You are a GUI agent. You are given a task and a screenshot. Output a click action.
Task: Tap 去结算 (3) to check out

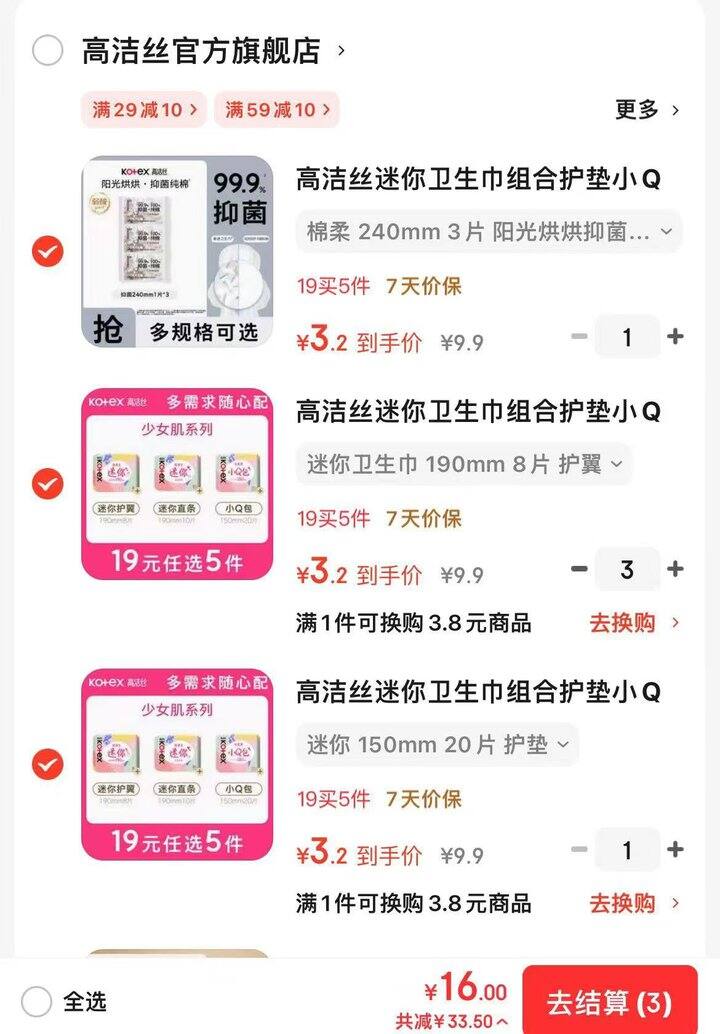[609, 1002]
